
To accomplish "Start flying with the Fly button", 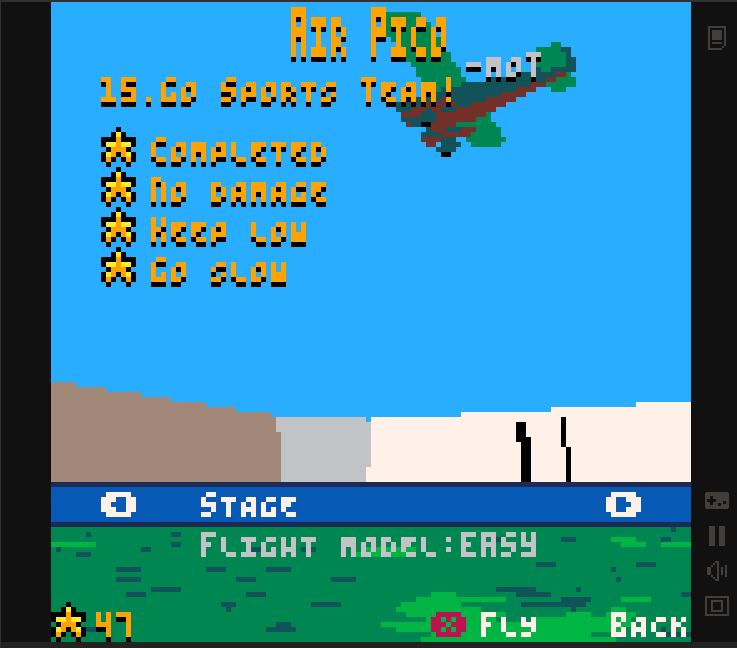I will point(486,625).
